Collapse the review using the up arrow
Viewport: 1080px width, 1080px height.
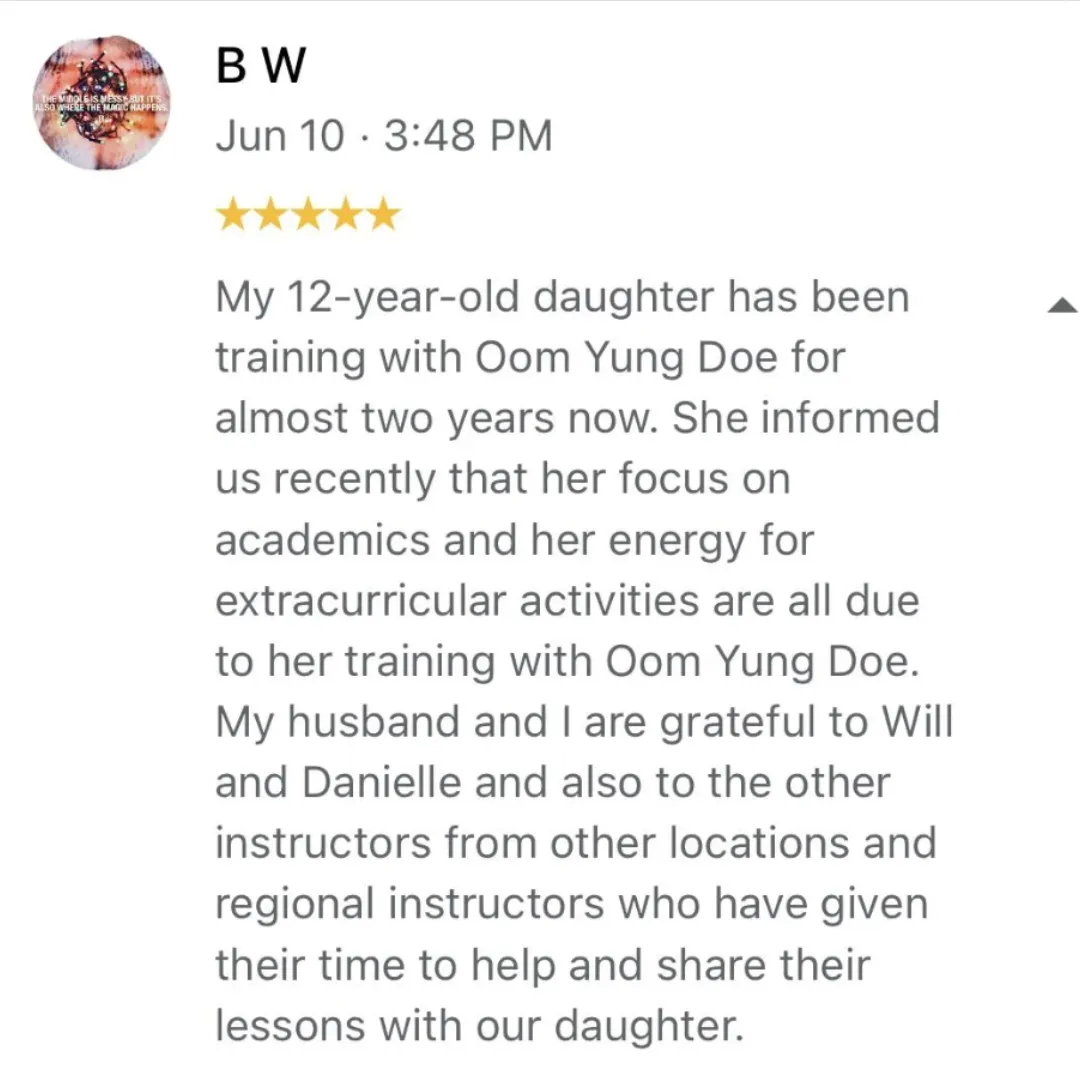(1061, 305)
